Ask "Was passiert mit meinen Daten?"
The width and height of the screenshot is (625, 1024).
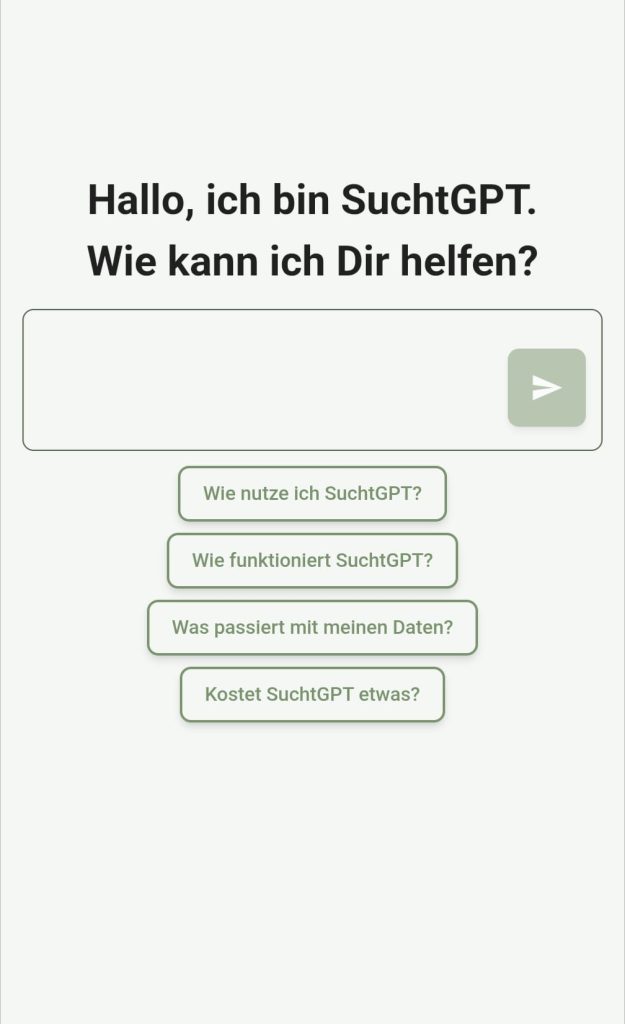[x=312, y=628]
